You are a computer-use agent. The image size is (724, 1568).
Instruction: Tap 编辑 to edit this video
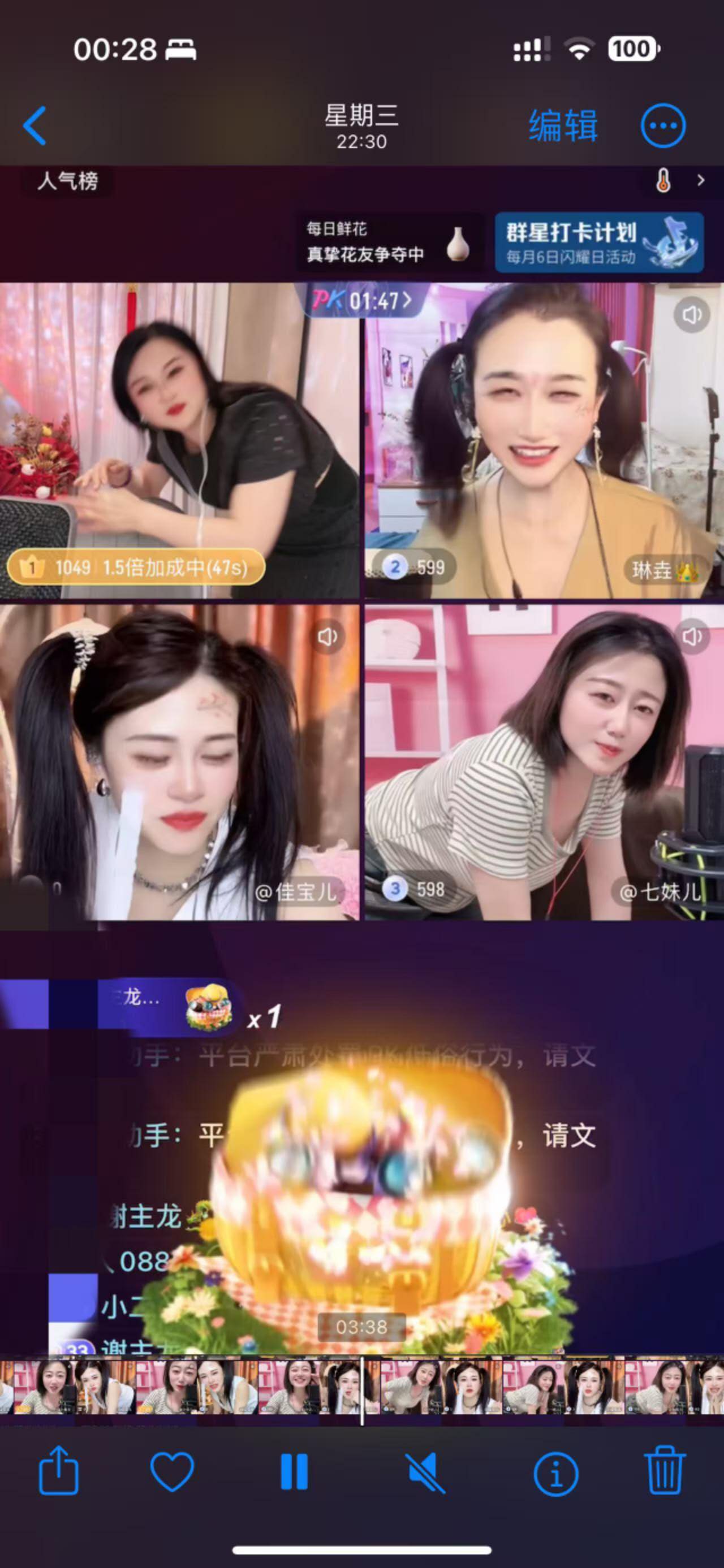(x=563, y=125)
